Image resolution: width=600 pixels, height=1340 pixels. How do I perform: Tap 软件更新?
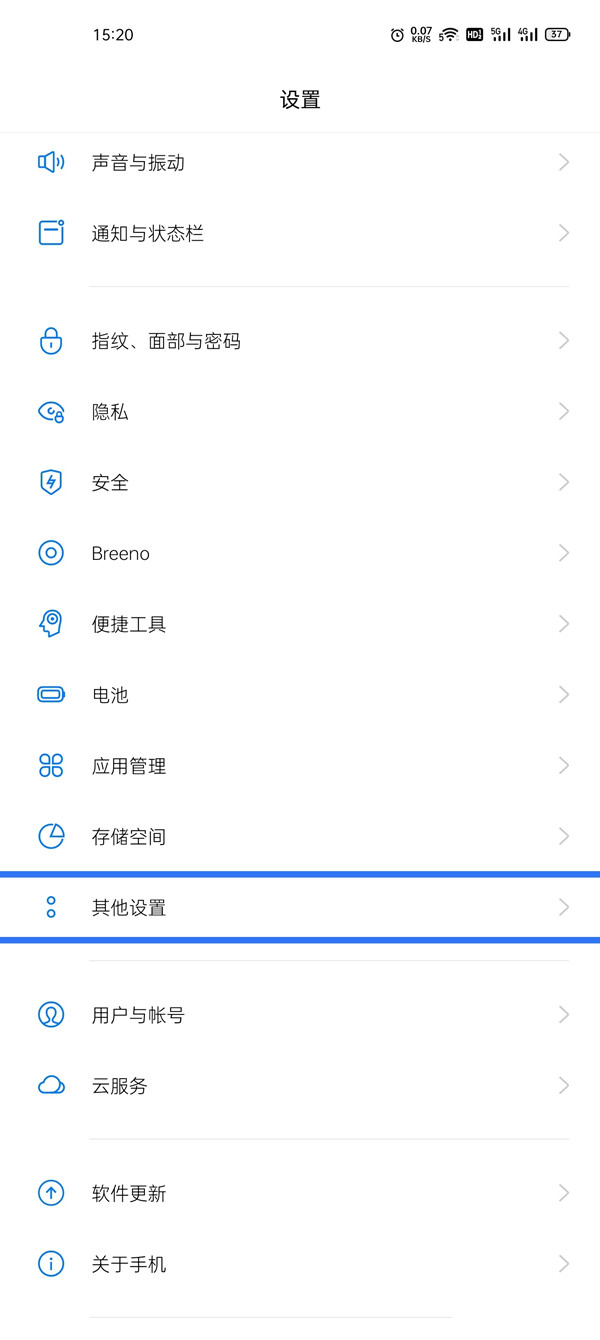pos(300,1193)
